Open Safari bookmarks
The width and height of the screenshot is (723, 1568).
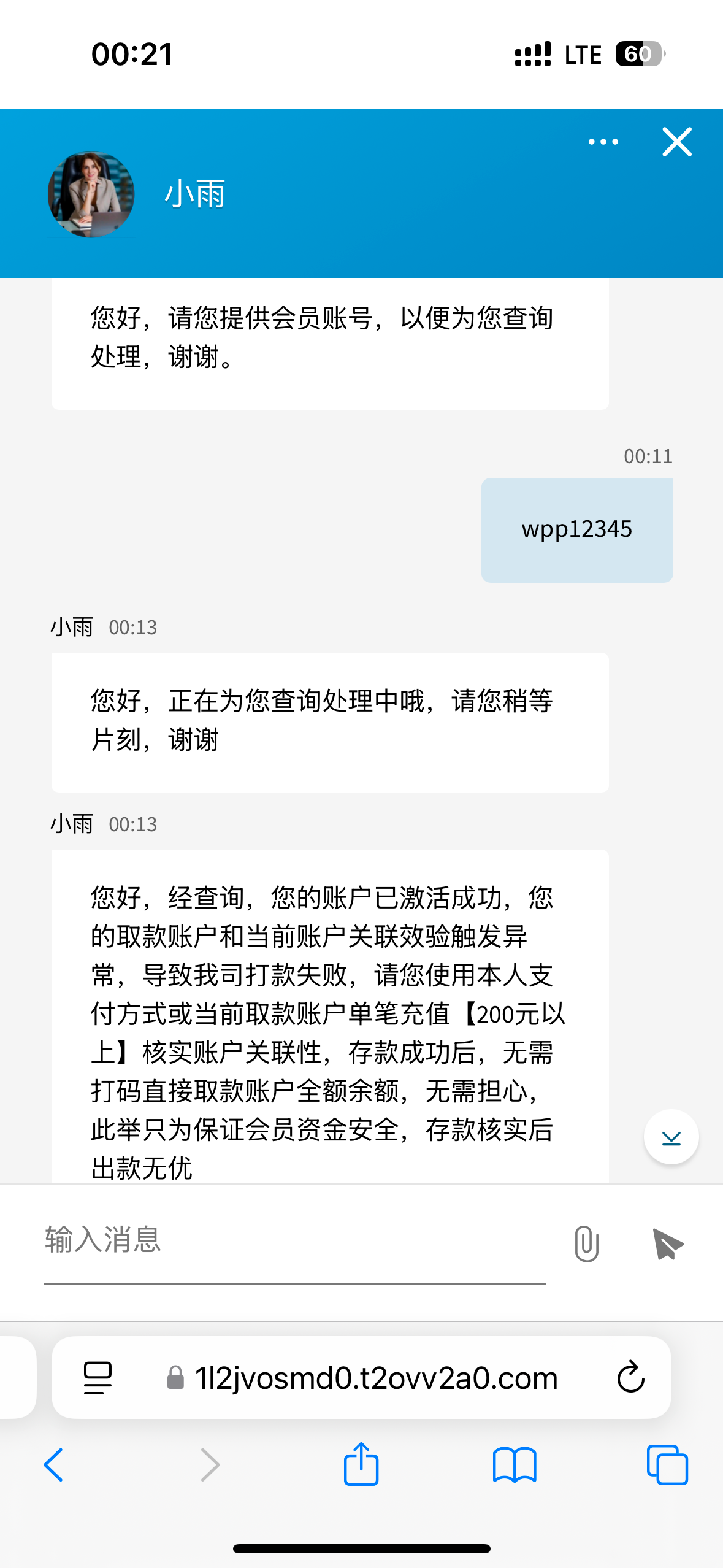[x=515, y=1465]
